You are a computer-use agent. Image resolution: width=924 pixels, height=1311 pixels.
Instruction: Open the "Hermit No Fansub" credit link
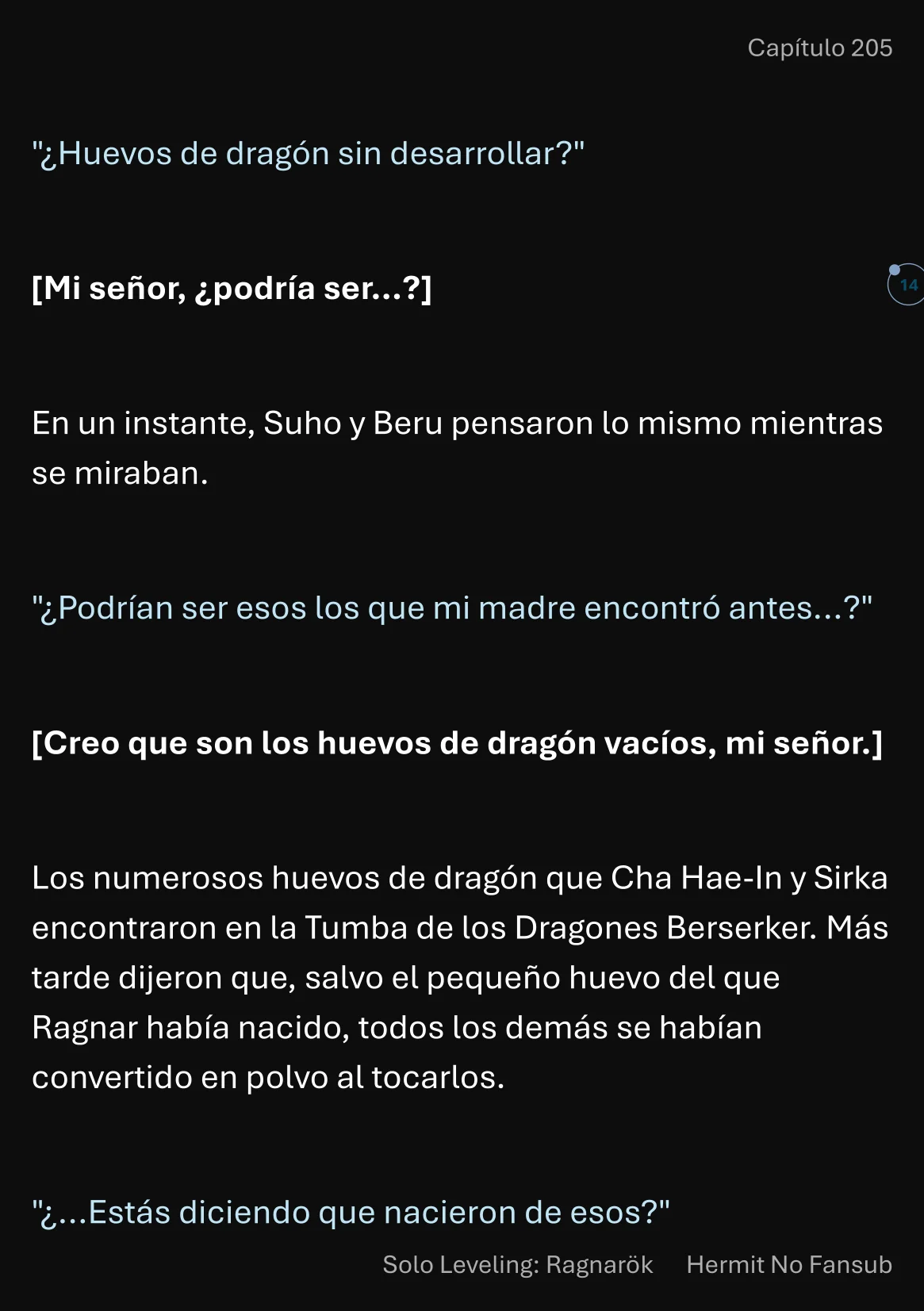(x=788, y=1265)
